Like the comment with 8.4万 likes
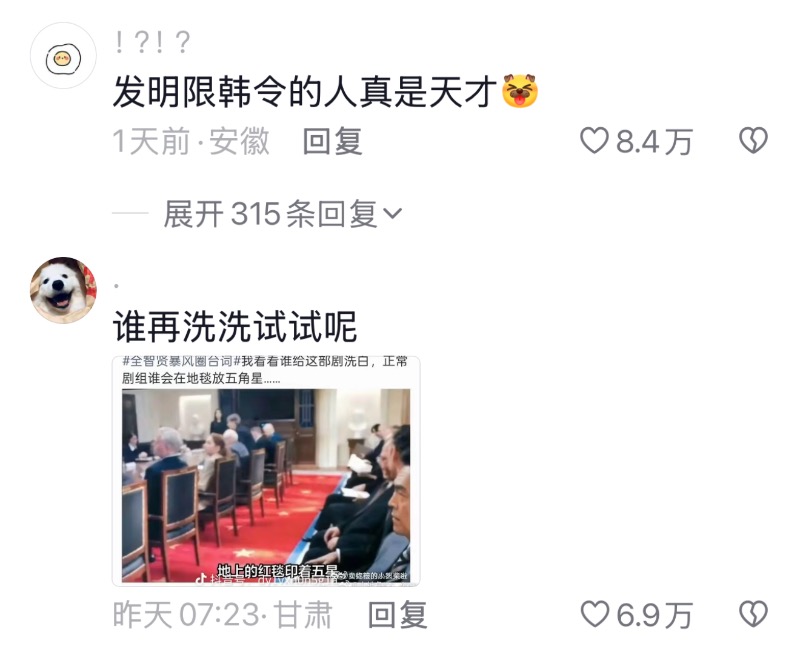800x655 pixels. coord(595,142)
